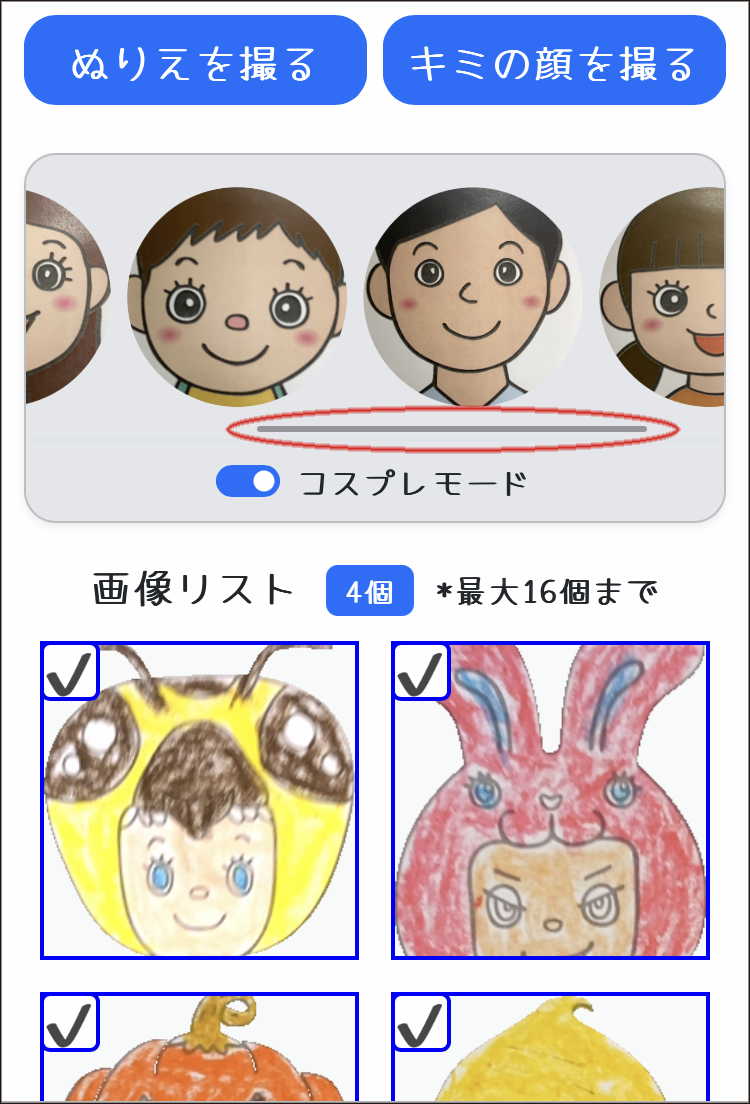The height and width of the screenshot is (1104, 750).
Task: Tap the ぬりえを撮る button
Action: click(x=195, y=61)
